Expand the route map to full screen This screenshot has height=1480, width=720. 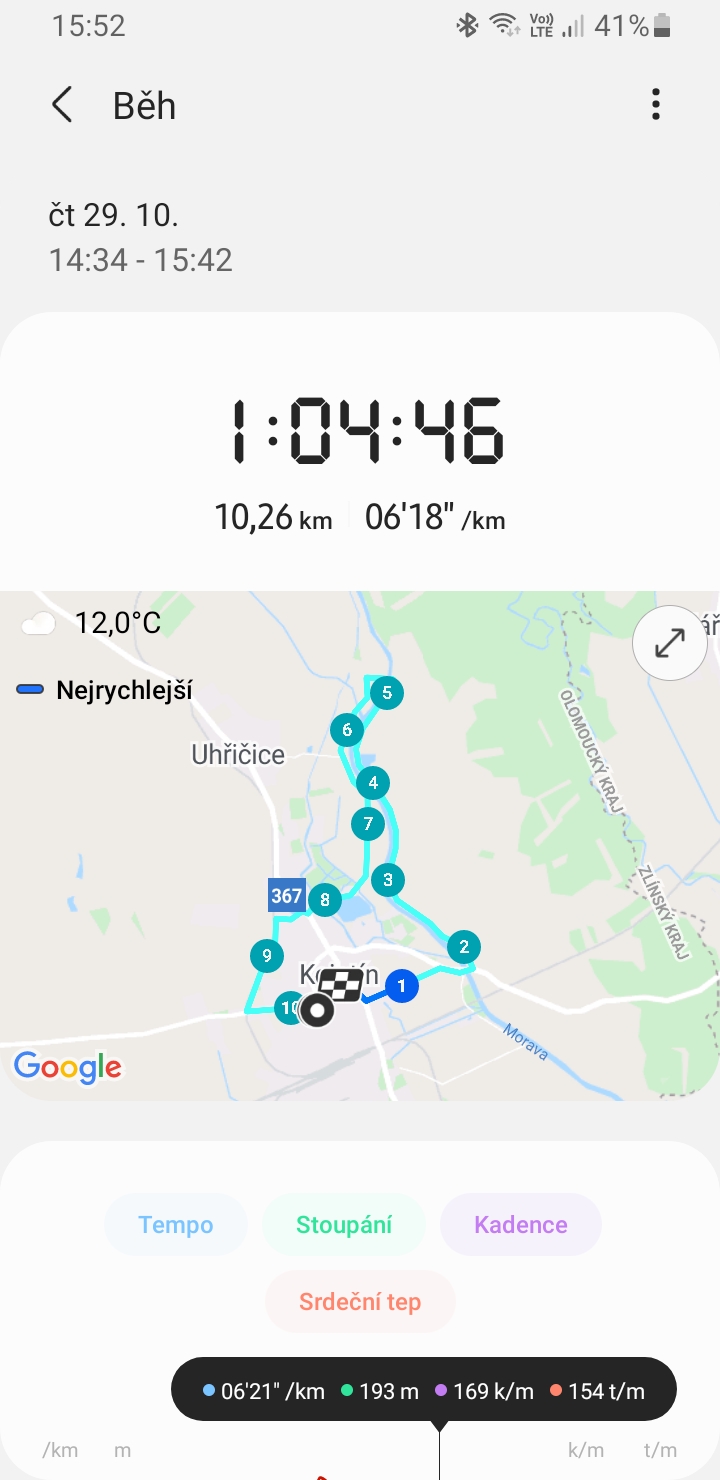(670, 643)
